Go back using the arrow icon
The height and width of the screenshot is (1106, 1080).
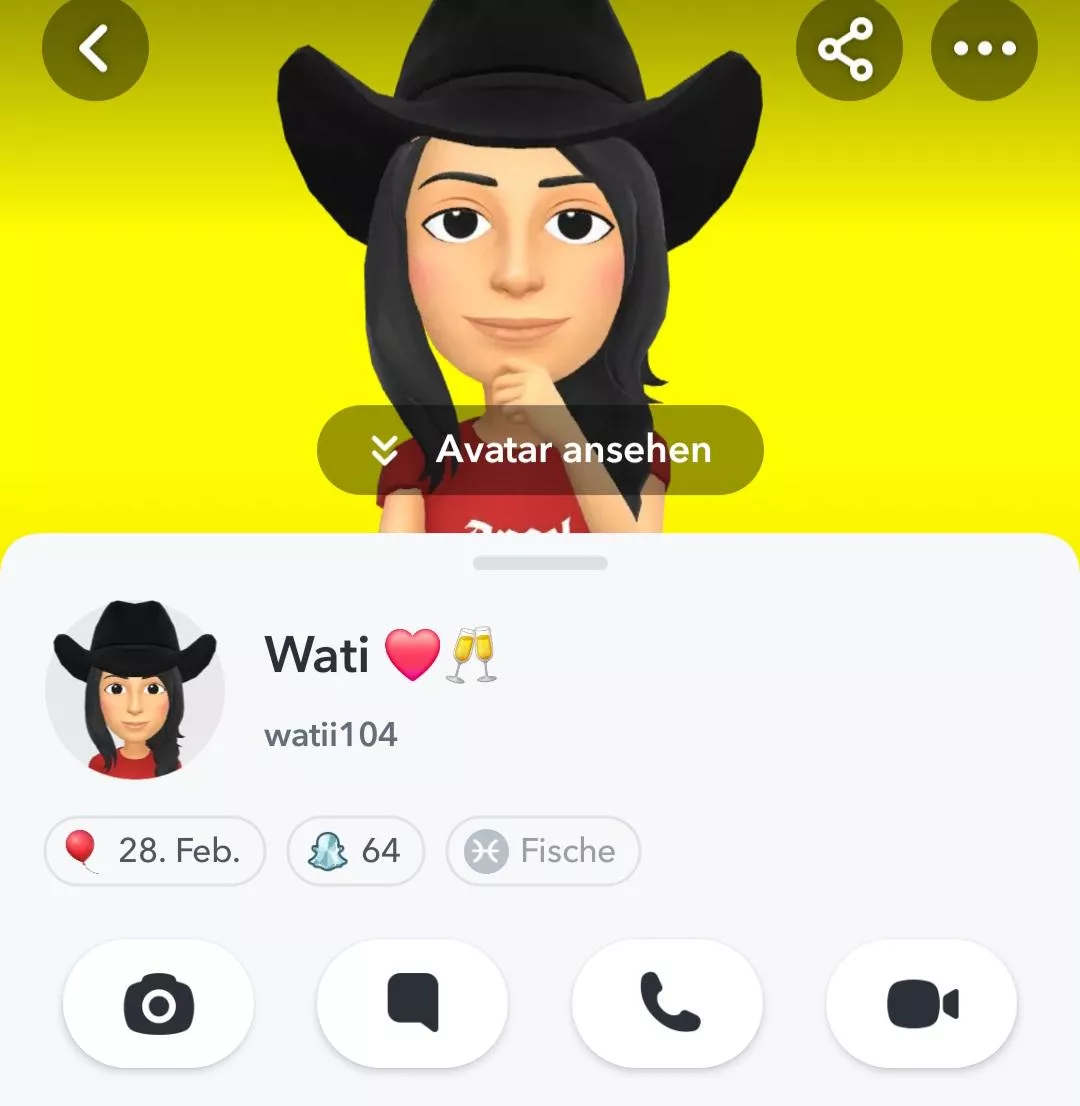(x=95, y=49)
